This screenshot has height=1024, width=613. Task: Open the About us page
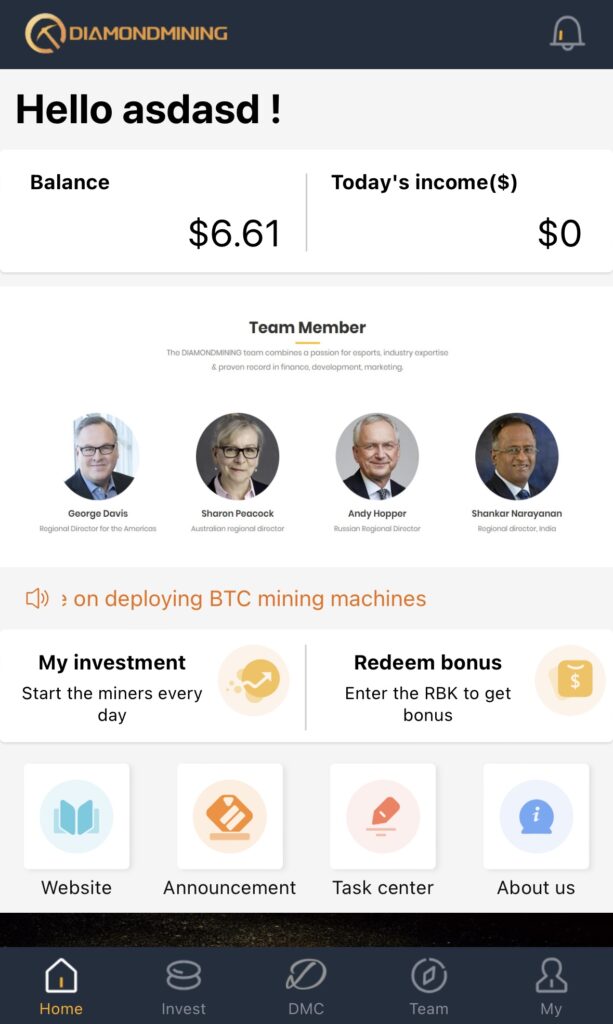536,829
